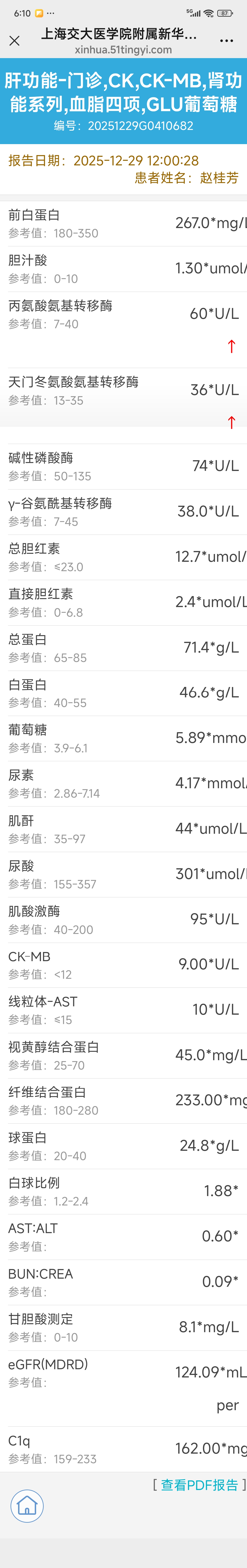Open the three-dot overflow menu

[226, 41]
